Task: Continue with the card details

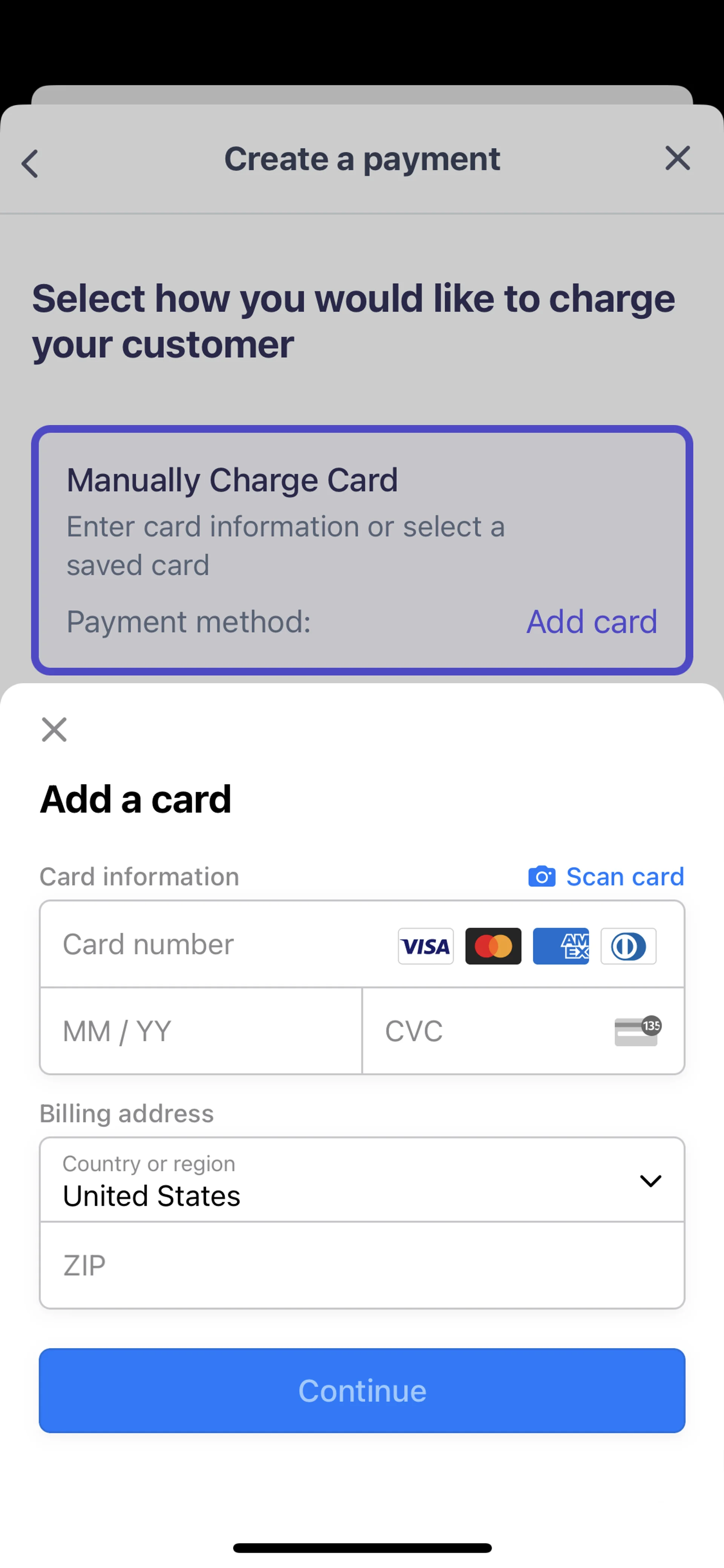Action: (x=362, y=1391)
